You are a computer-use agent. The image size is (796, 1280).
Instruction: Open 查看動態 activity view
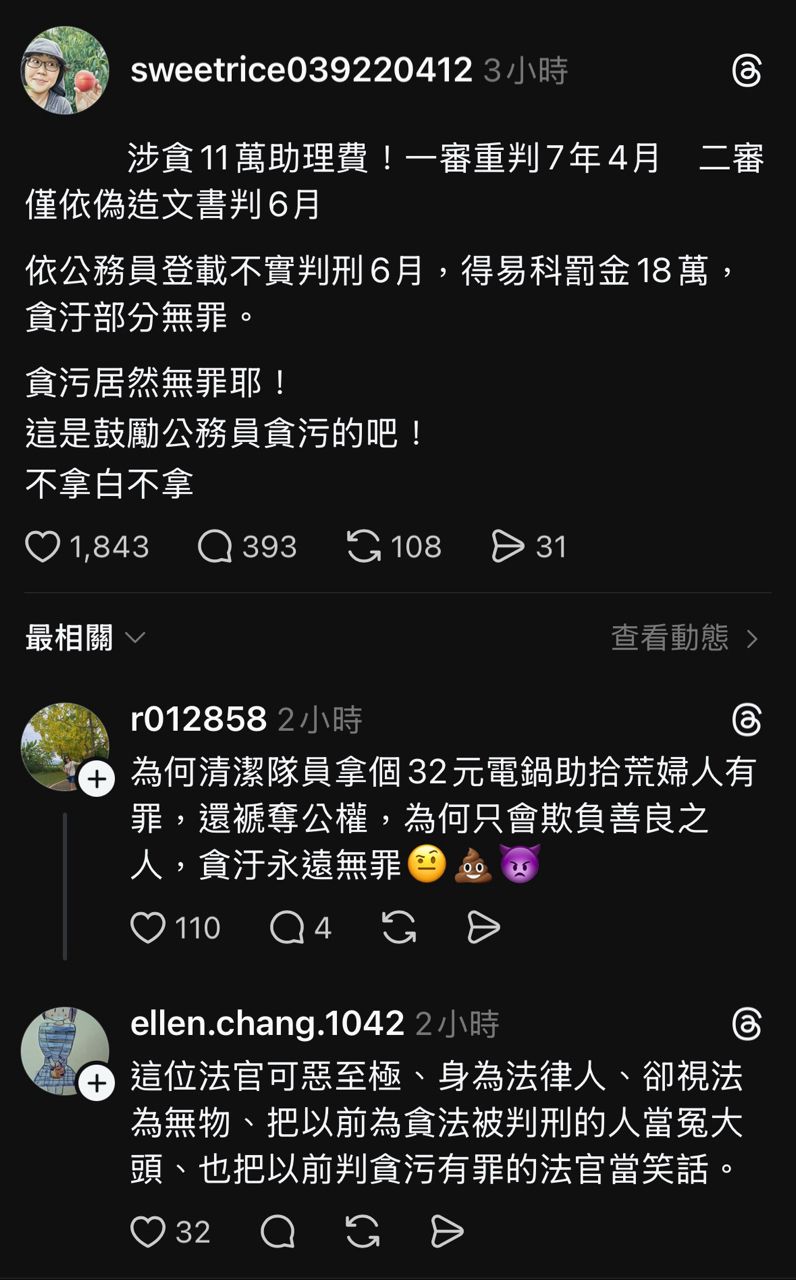685,638
